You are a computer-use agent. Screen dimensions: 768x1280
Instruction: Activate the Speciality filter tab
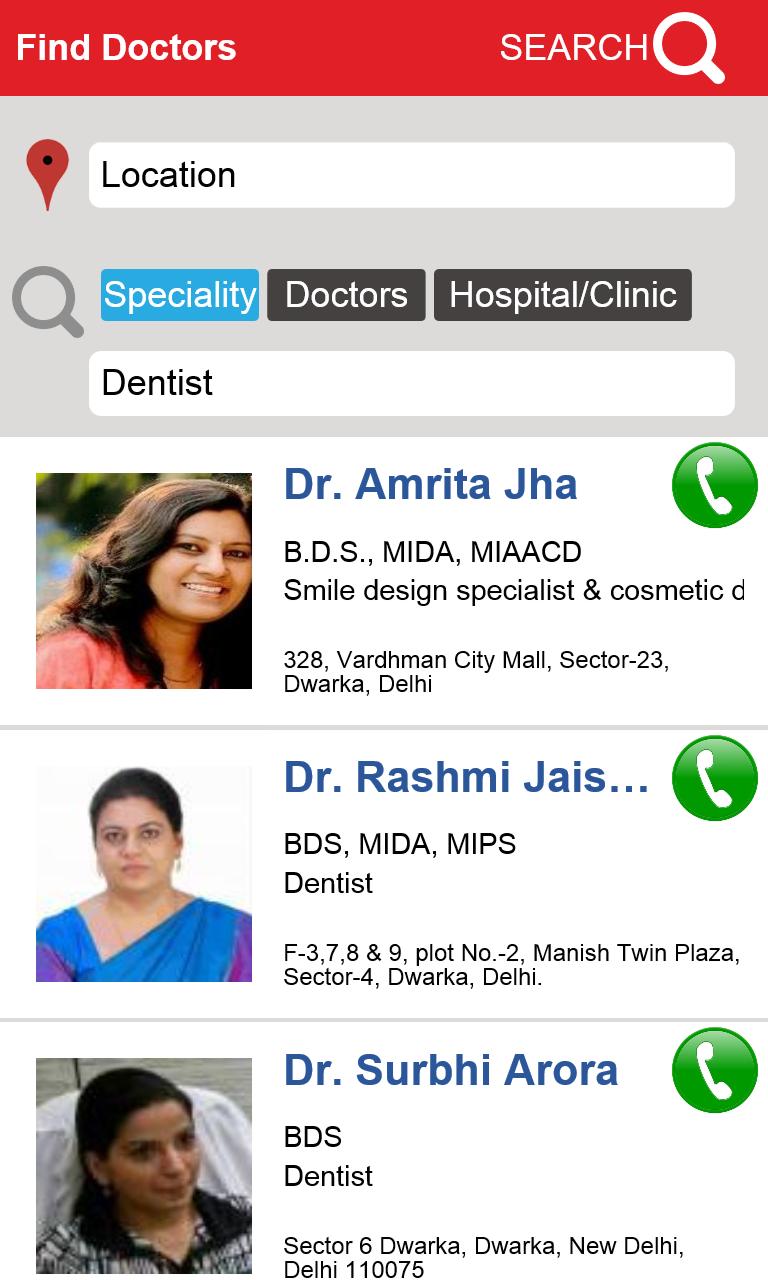click(x=179, y=295)
